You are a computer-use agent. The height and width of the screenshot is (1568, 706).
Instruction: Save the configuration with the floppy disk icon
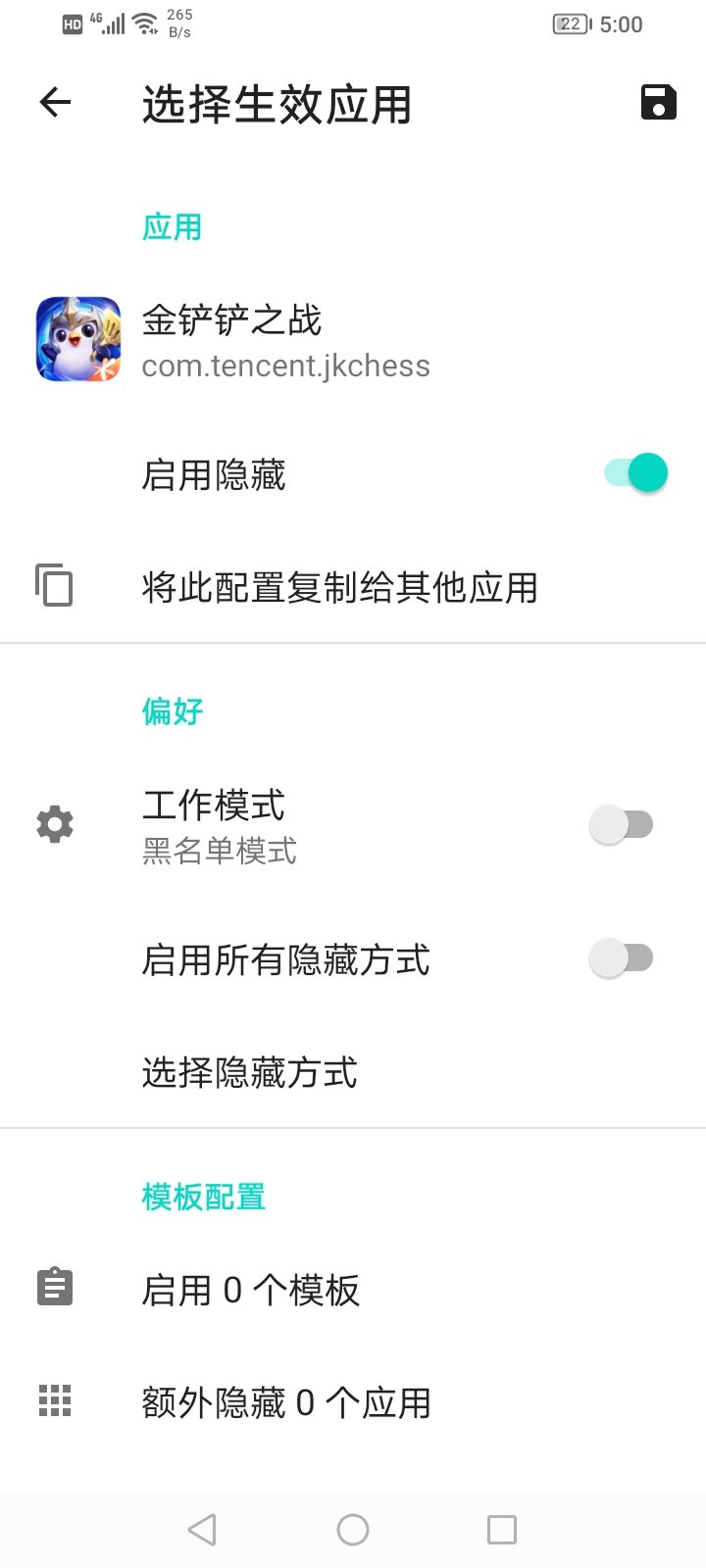click(657, 102)
